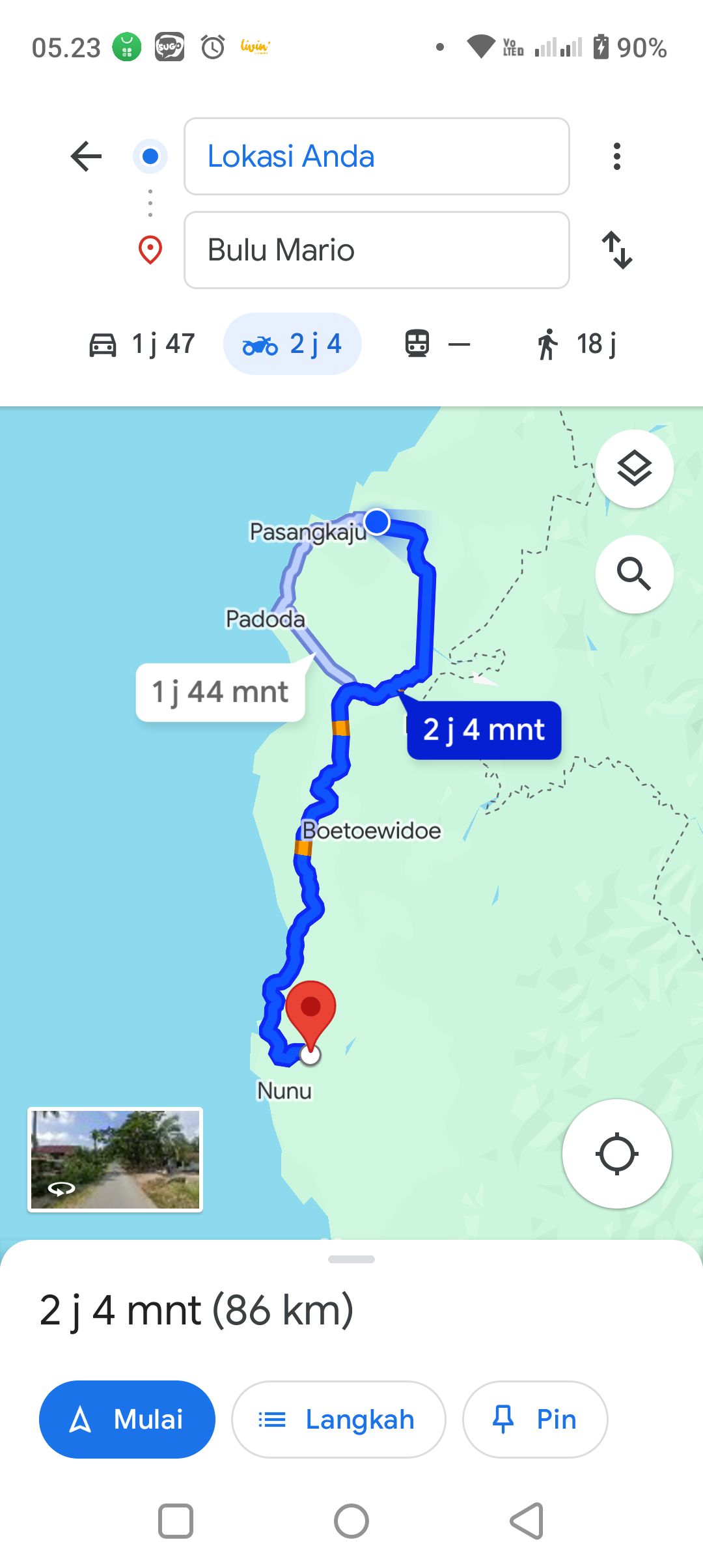Search along the route

[x=635, y=574]
